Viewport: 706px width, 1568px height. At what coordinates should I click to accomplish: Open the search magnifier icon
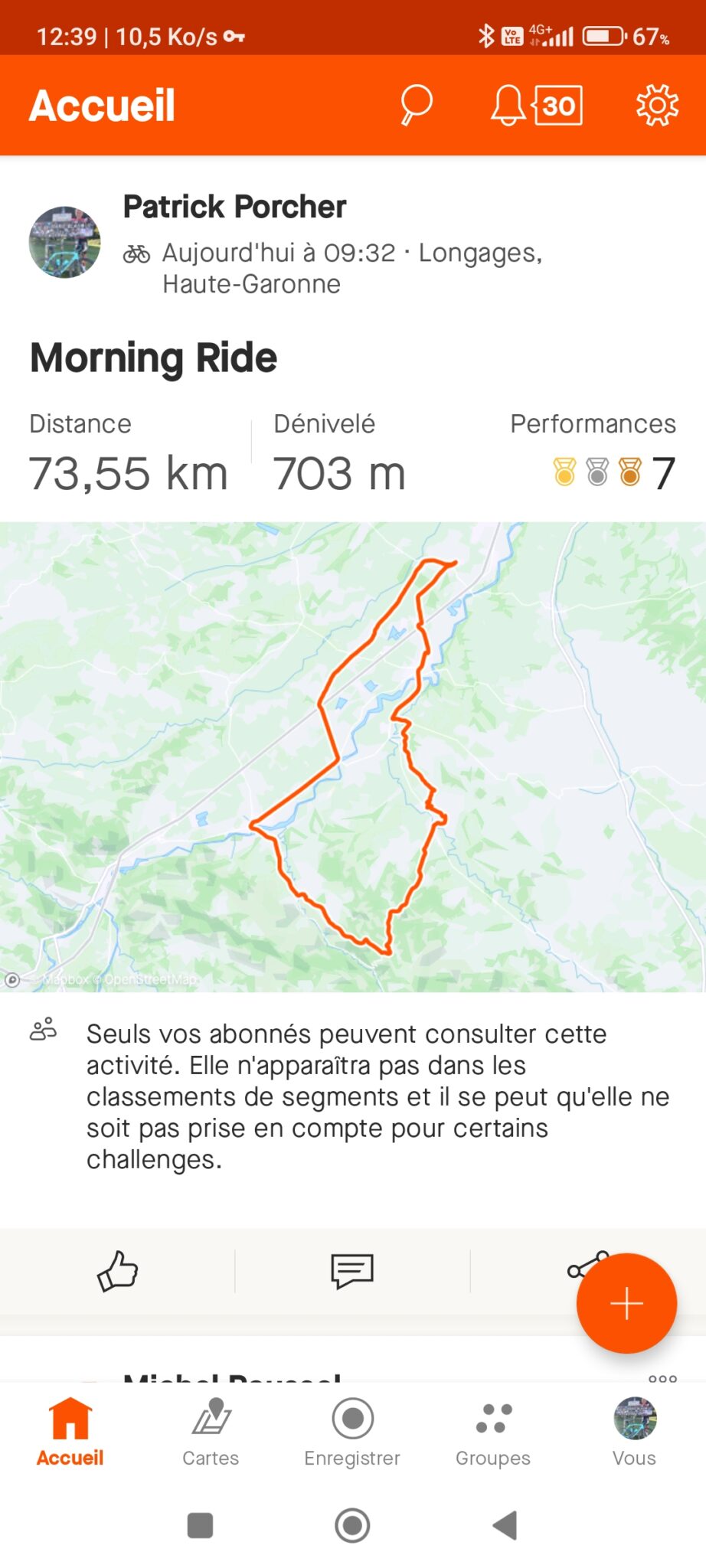click(x=416, y=105)
